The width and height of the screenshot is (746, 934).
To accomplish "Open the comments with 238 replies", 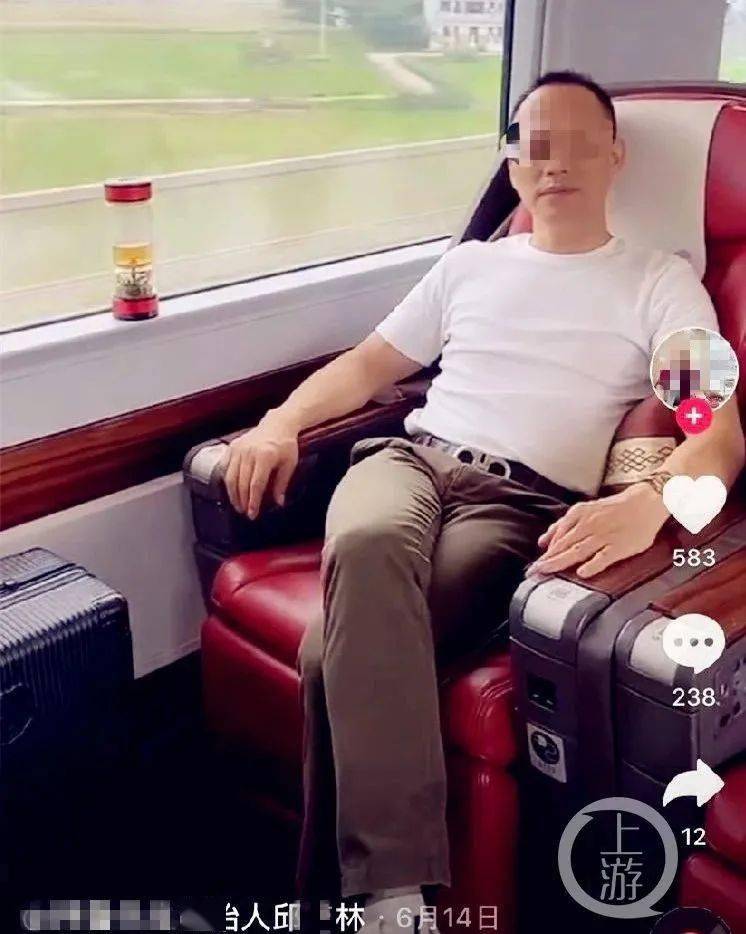I will (694, 643).
